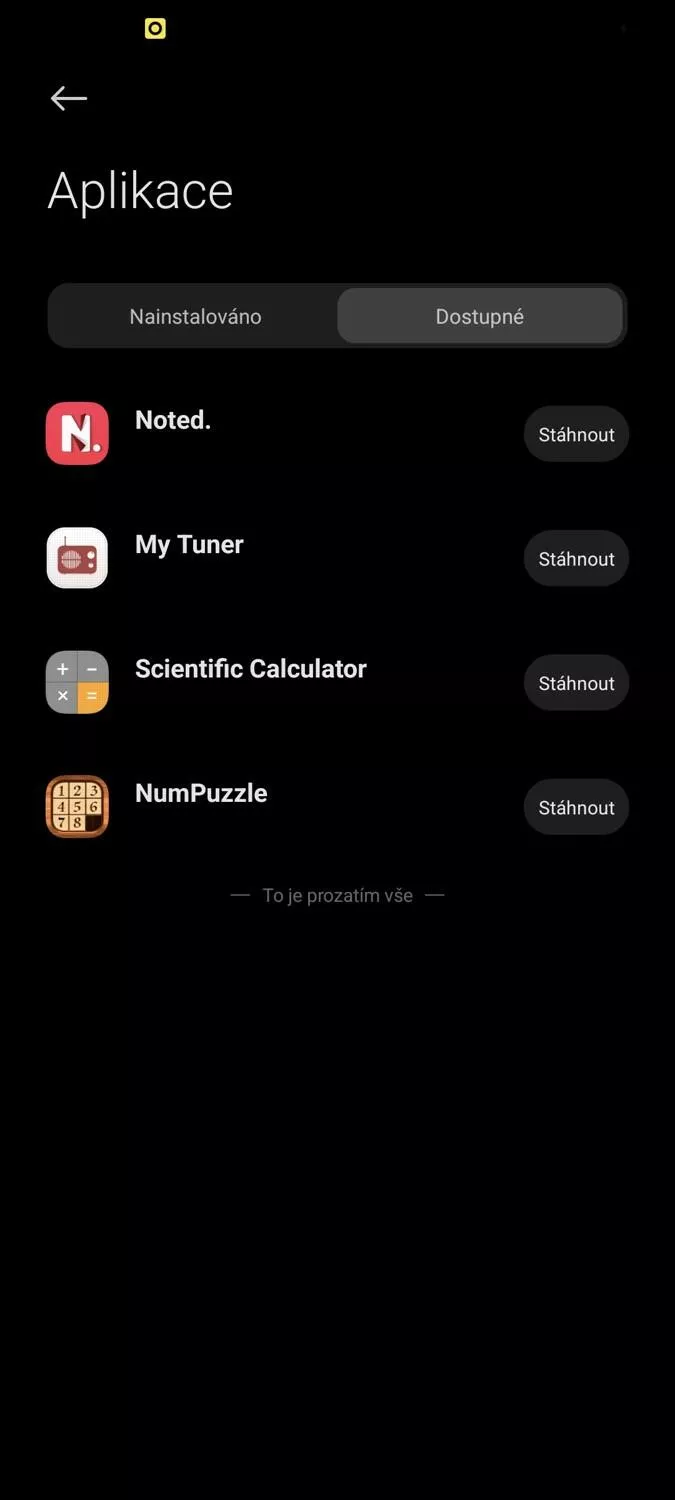
Task: Hit Stáhnout for NumPuzzle
Action: coord(576,807)
